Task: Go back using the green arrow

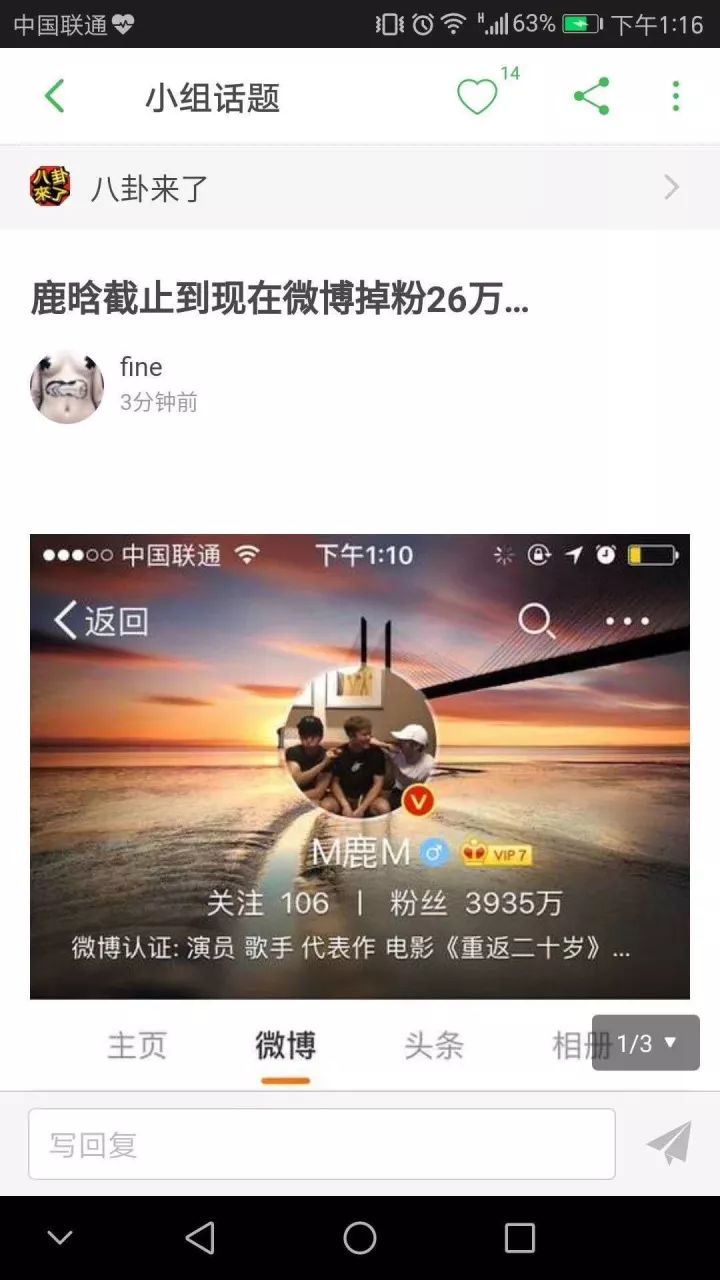Action: [x=54, y=97]
